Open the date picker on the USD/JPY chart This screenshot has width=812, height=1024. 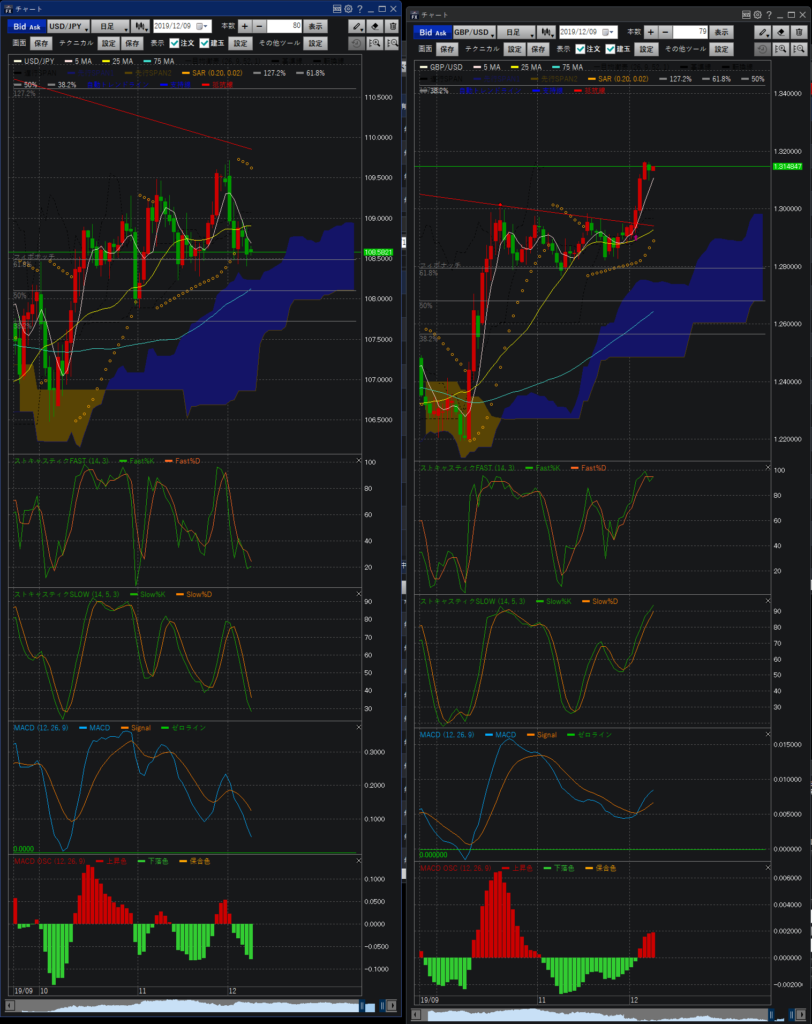pyautogui.click(x=204, y=25)
